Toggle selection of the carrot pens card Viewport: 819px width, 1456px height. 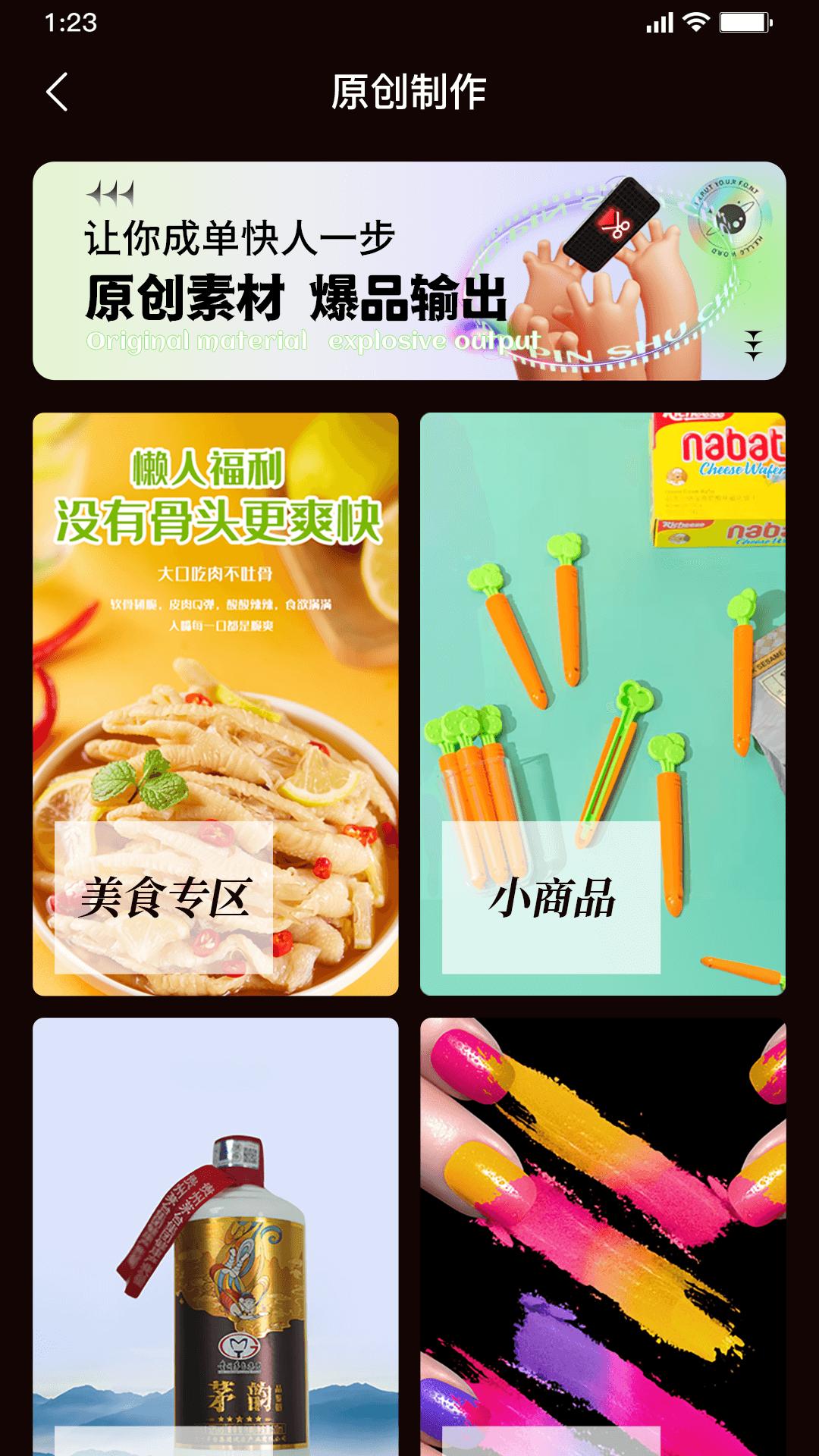603,701
